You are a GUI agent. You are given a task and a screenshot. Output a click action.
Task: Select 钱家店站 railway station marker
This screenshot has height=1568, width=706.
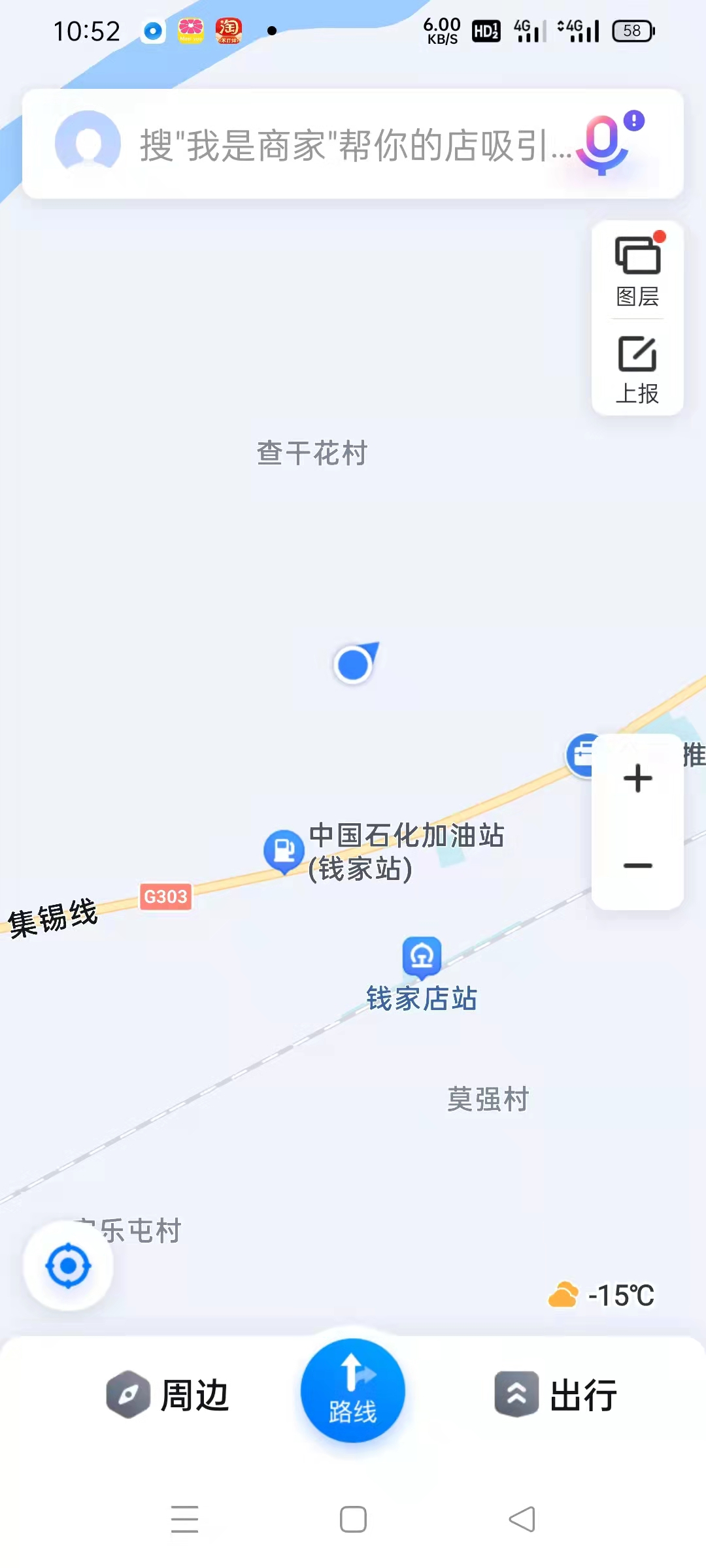tap(422, 956)
